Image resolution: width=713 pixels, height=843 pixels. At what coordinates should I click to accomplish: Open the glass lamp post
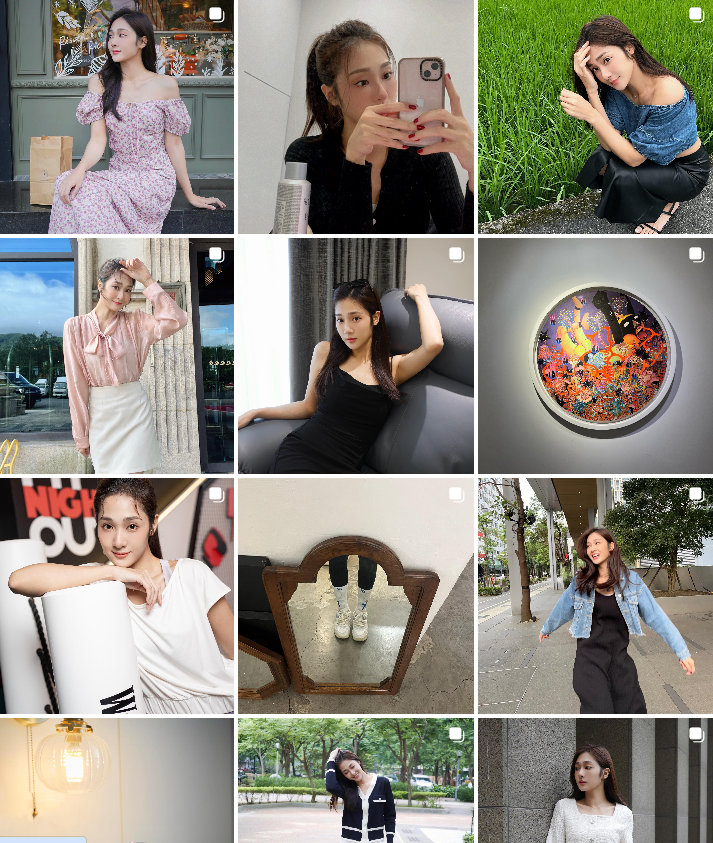[117, 780]
